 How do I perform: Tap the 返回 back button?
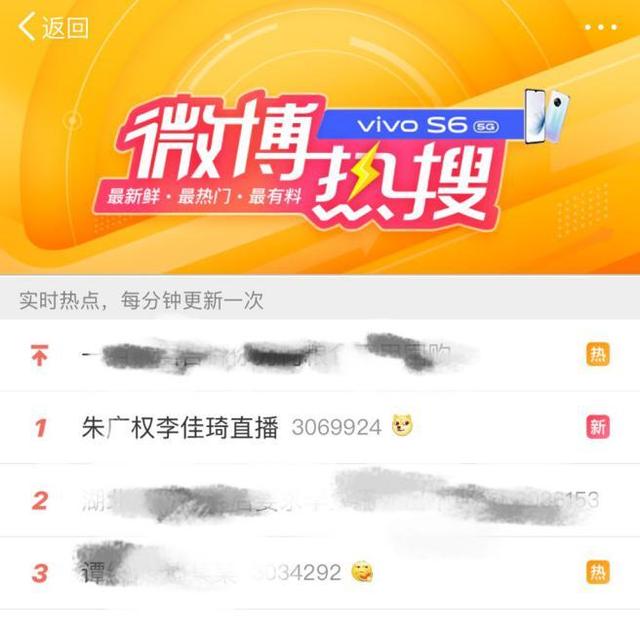[54, 27]
